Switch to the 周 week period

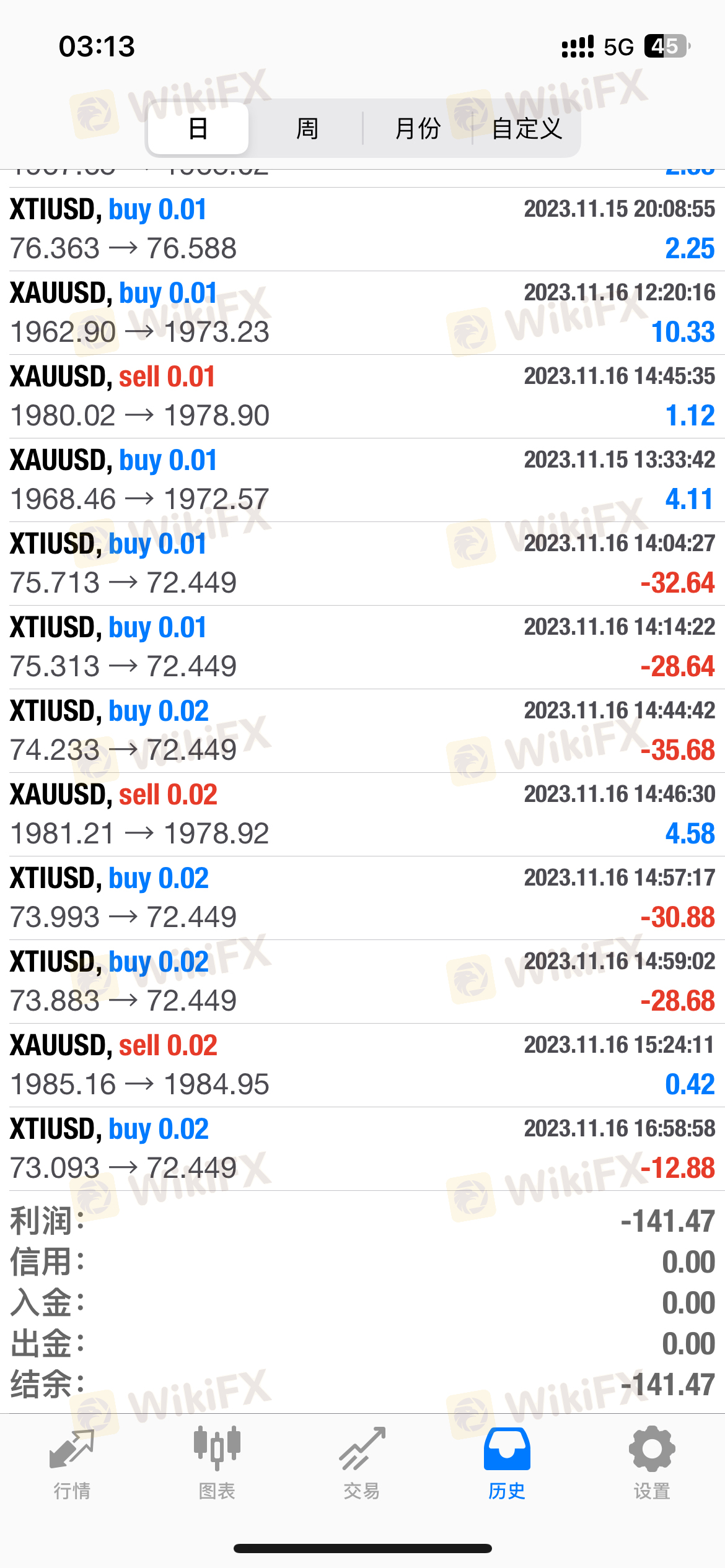307,128
